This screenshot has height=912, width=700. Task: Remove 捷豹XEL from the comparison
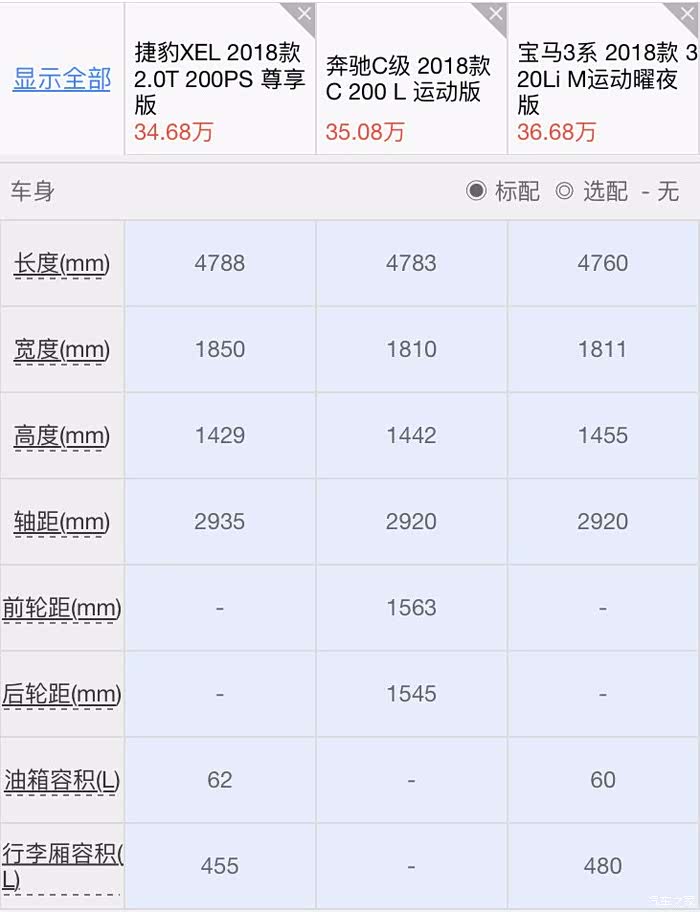pyautogui.click(x=304, y=15)
